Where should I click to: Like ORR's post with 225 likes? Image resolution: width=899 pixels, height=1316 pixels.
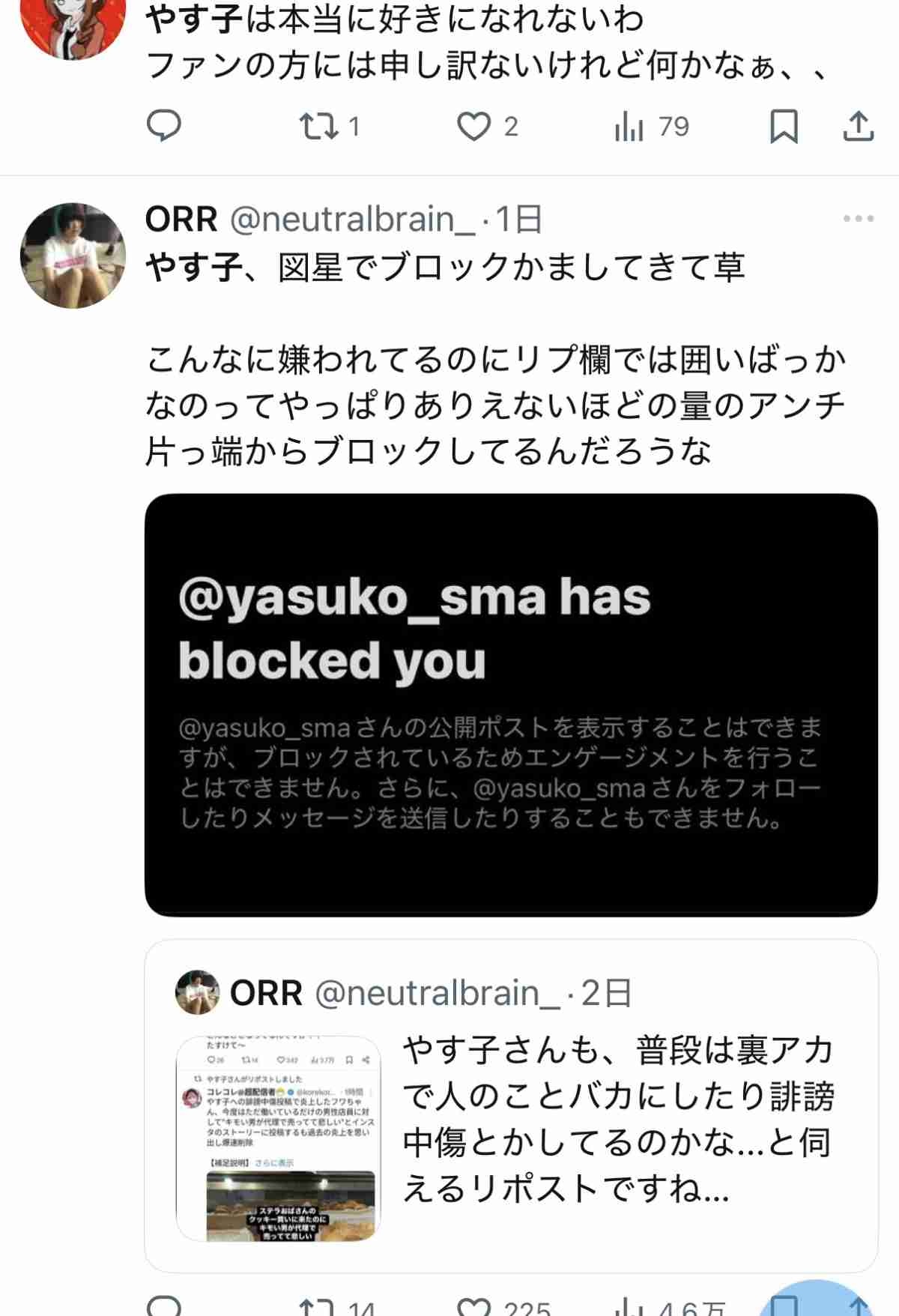click(473, 1306)
